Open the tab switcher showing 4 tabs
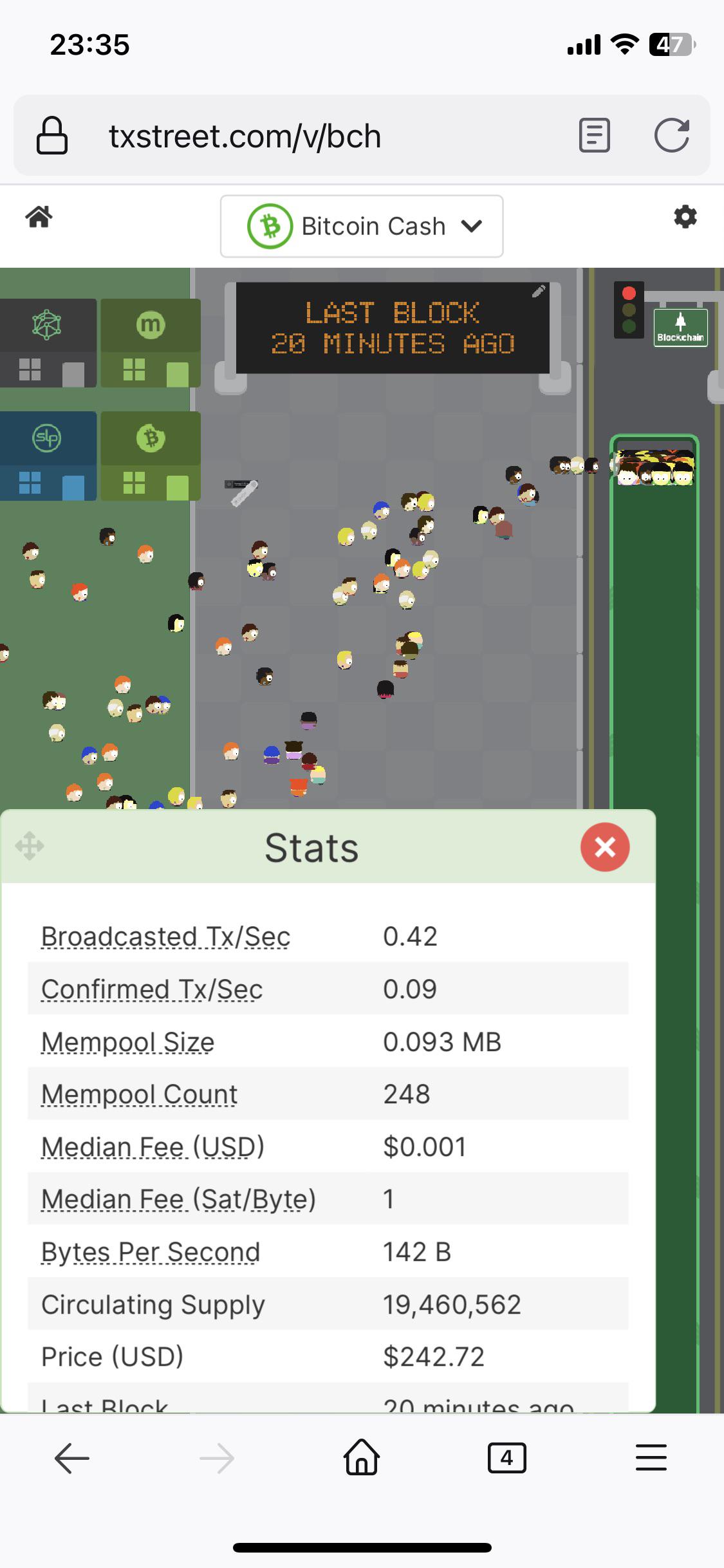This screenshot has height=1568, width=724. (506, 1458)
